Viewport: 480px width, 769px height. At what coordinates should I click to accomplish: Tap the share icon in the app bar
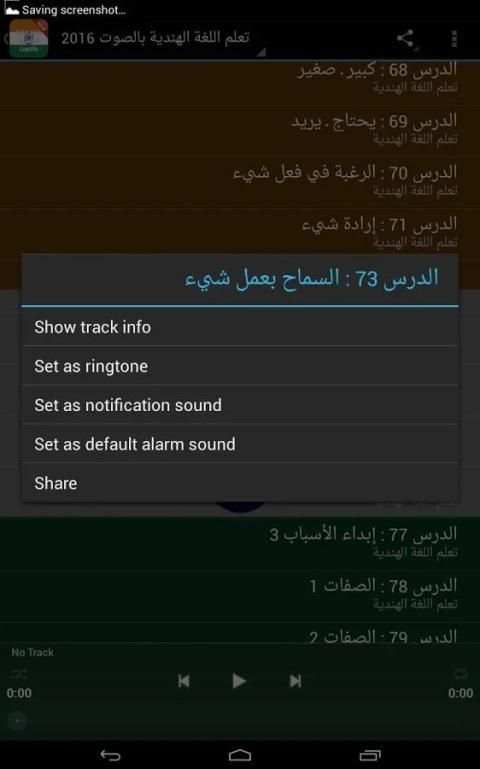click(x=405, y=38)
